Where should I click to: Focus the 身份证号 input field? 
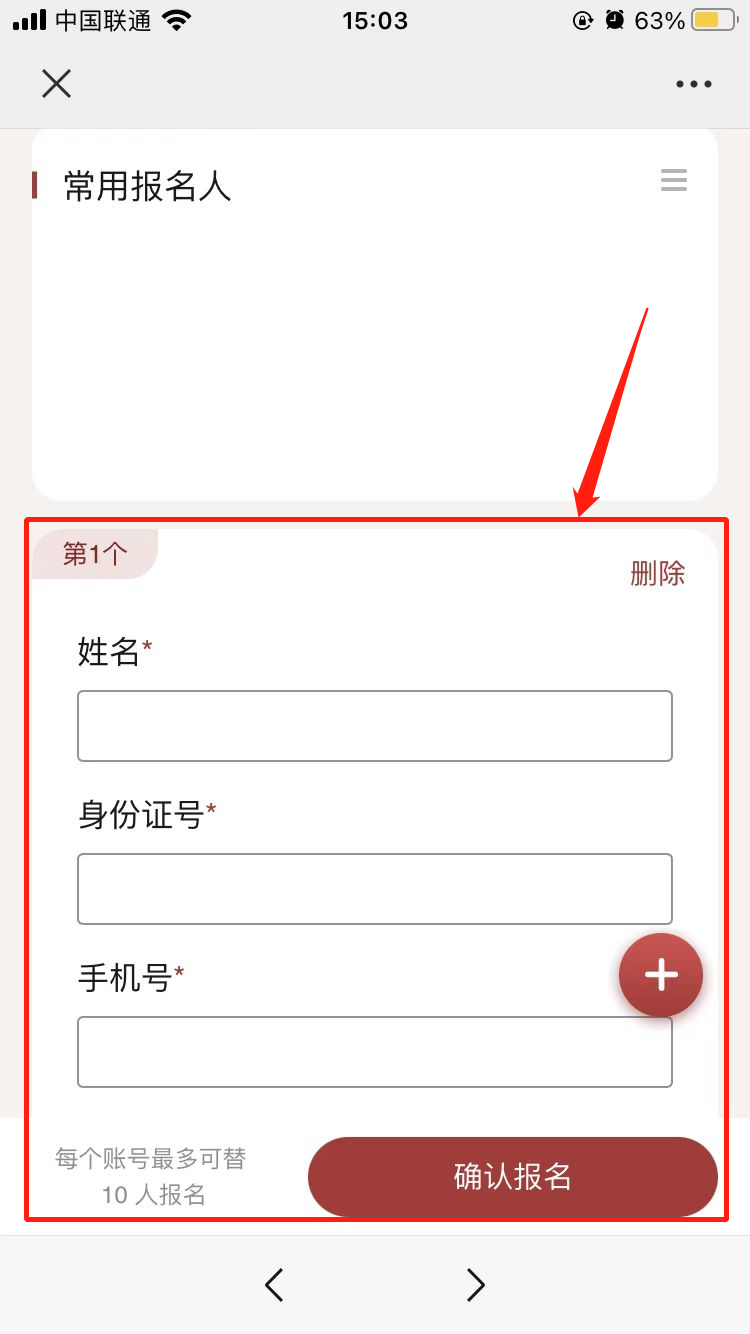[374, 889]
